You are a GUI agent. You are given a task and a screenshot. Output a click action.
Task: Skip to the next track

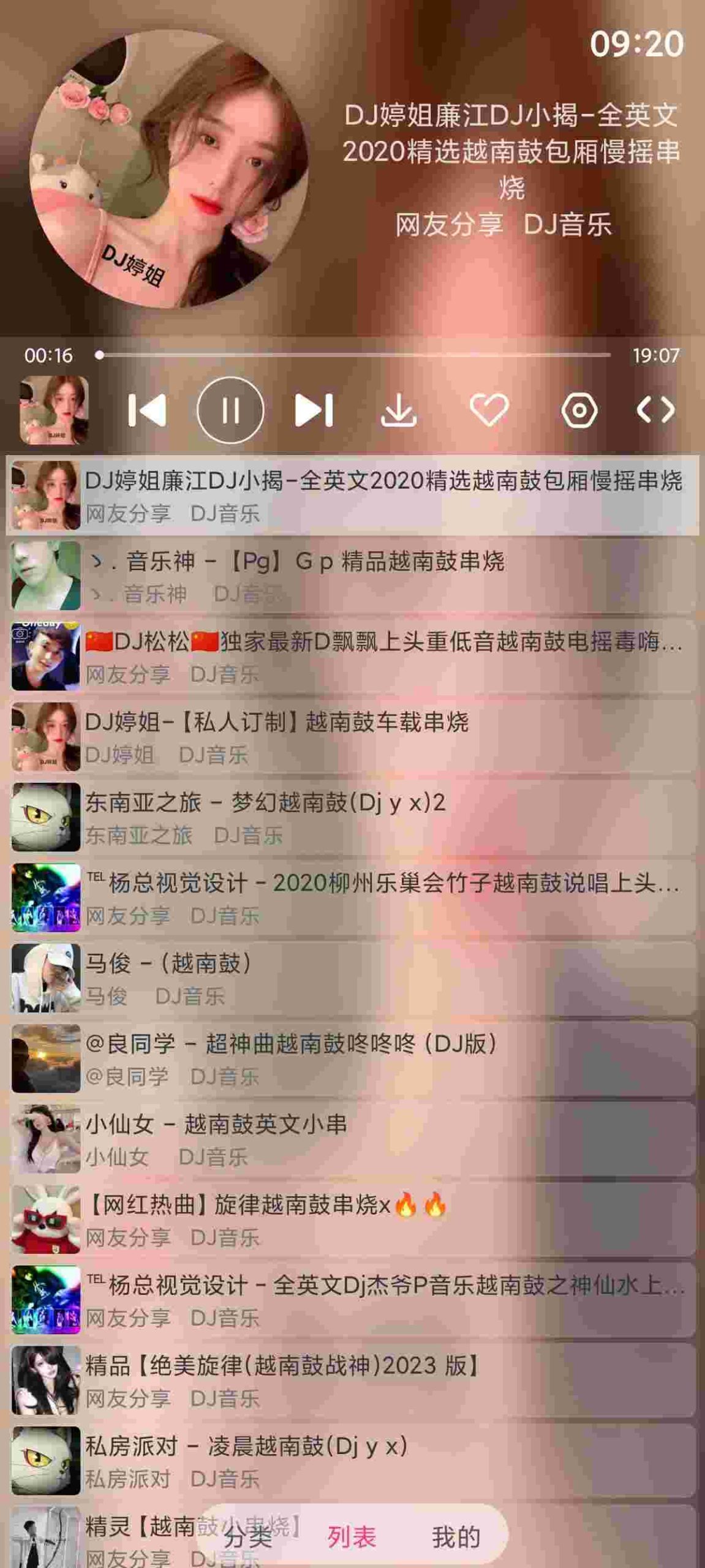click(x=314, y=410)
